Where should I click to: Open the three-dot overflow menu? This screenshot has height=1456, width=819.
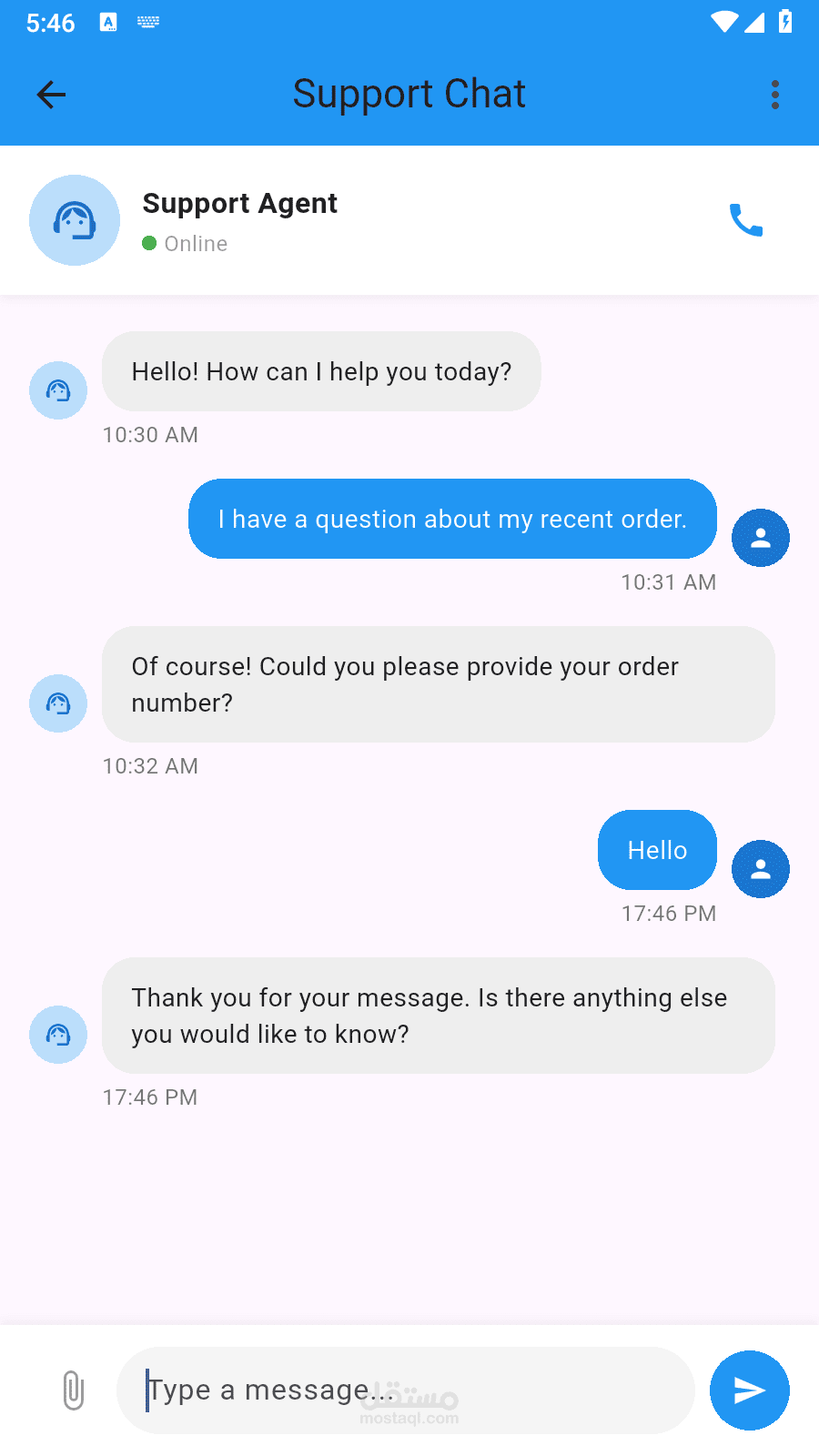775,95
